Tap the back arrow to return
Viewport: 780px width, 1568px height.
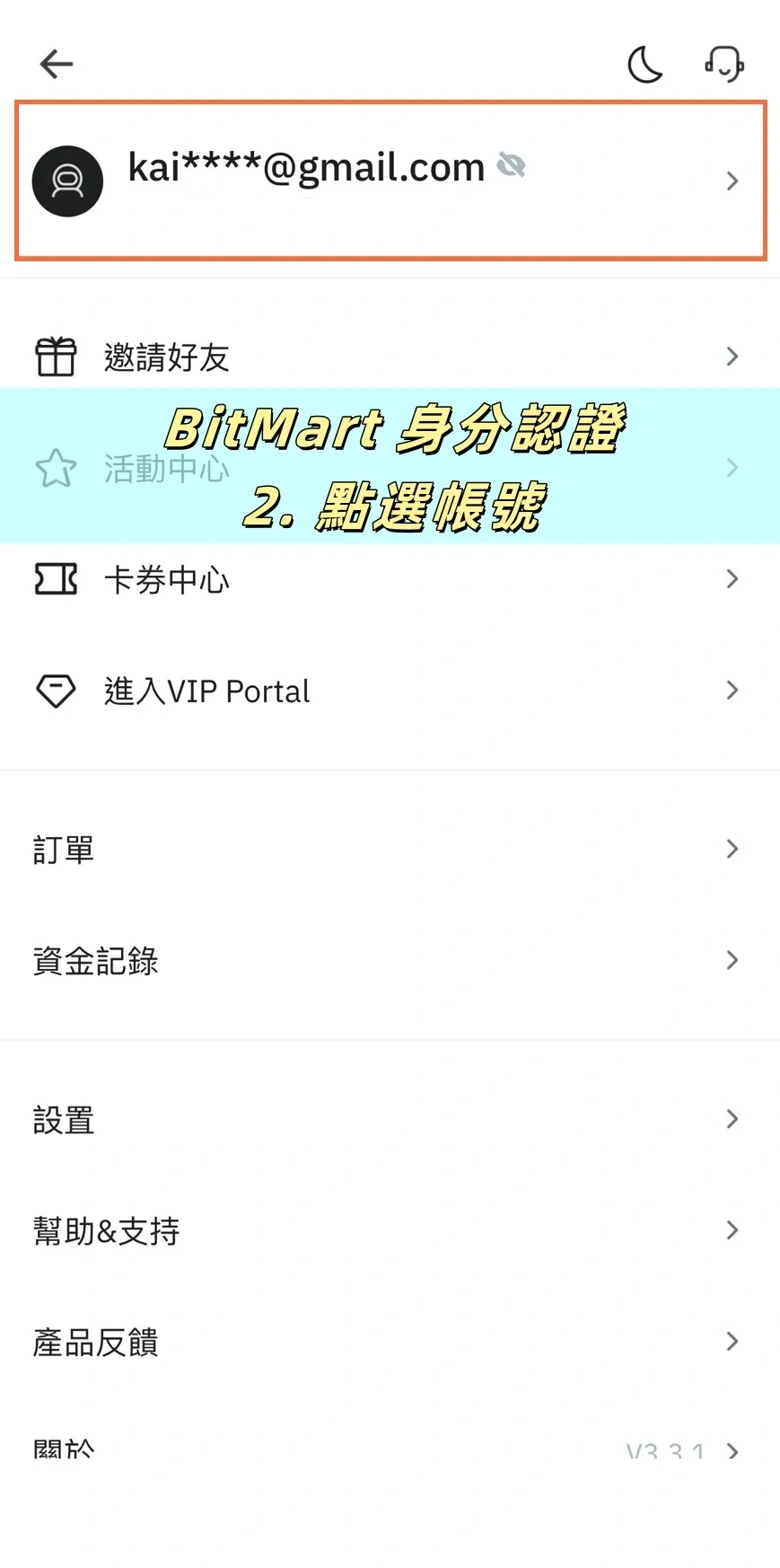pyautogui.click(x=56, y=64)
